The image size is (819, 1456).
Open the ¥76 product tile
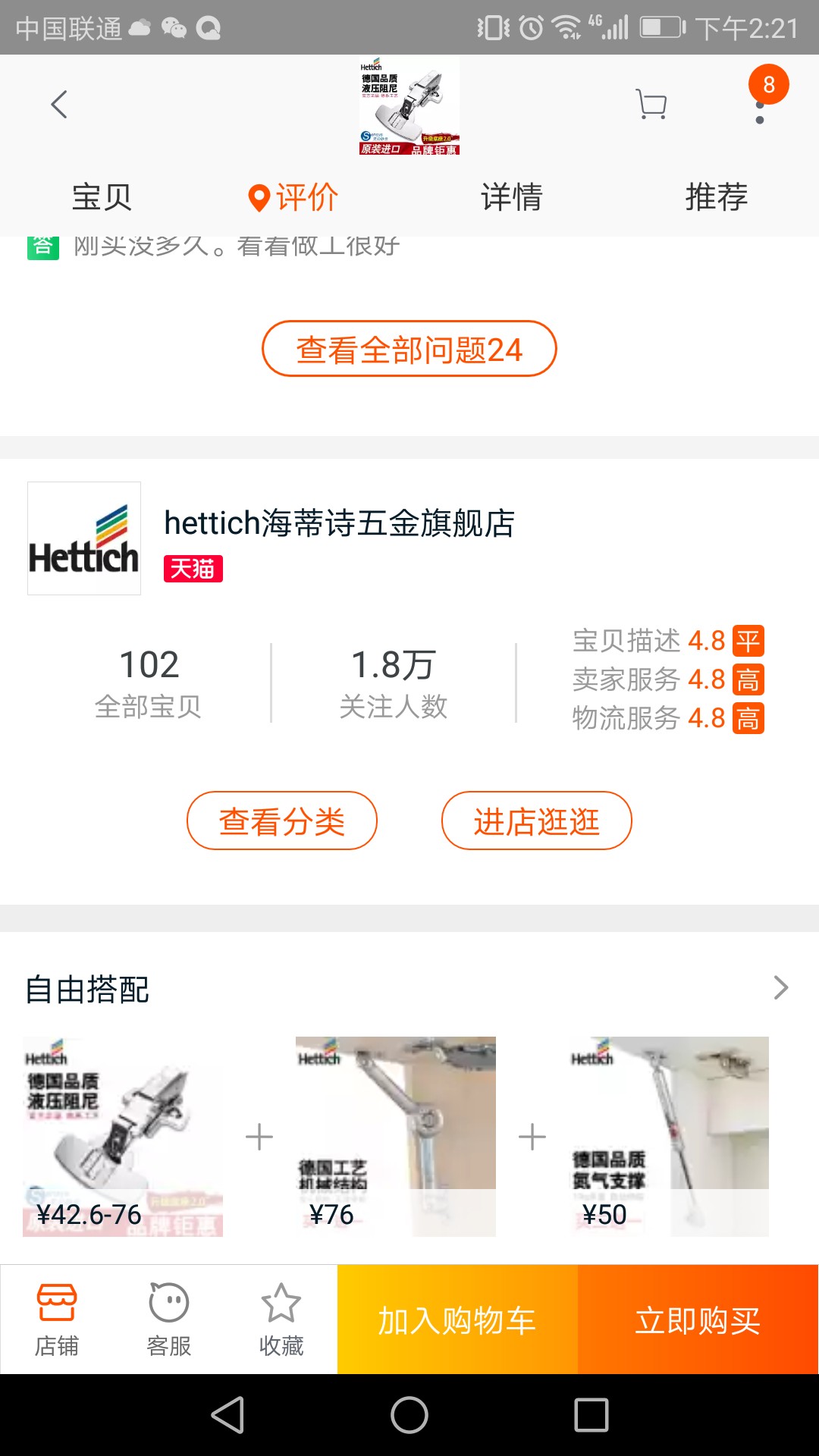(x=396, y=1136)
